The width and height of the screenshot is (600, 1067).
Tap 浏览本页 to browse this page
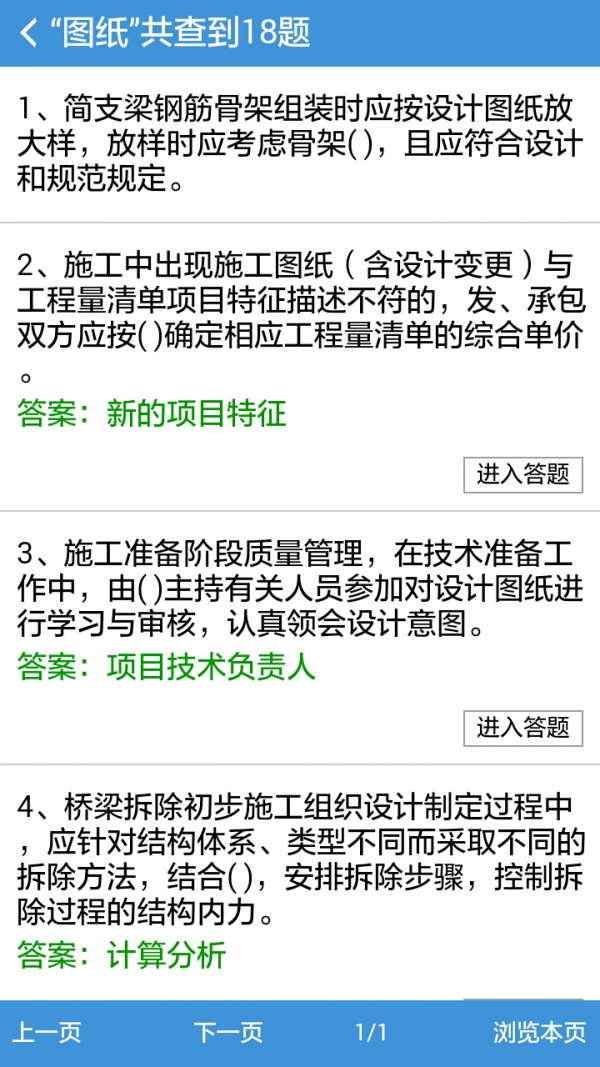tap(539, 1033)
